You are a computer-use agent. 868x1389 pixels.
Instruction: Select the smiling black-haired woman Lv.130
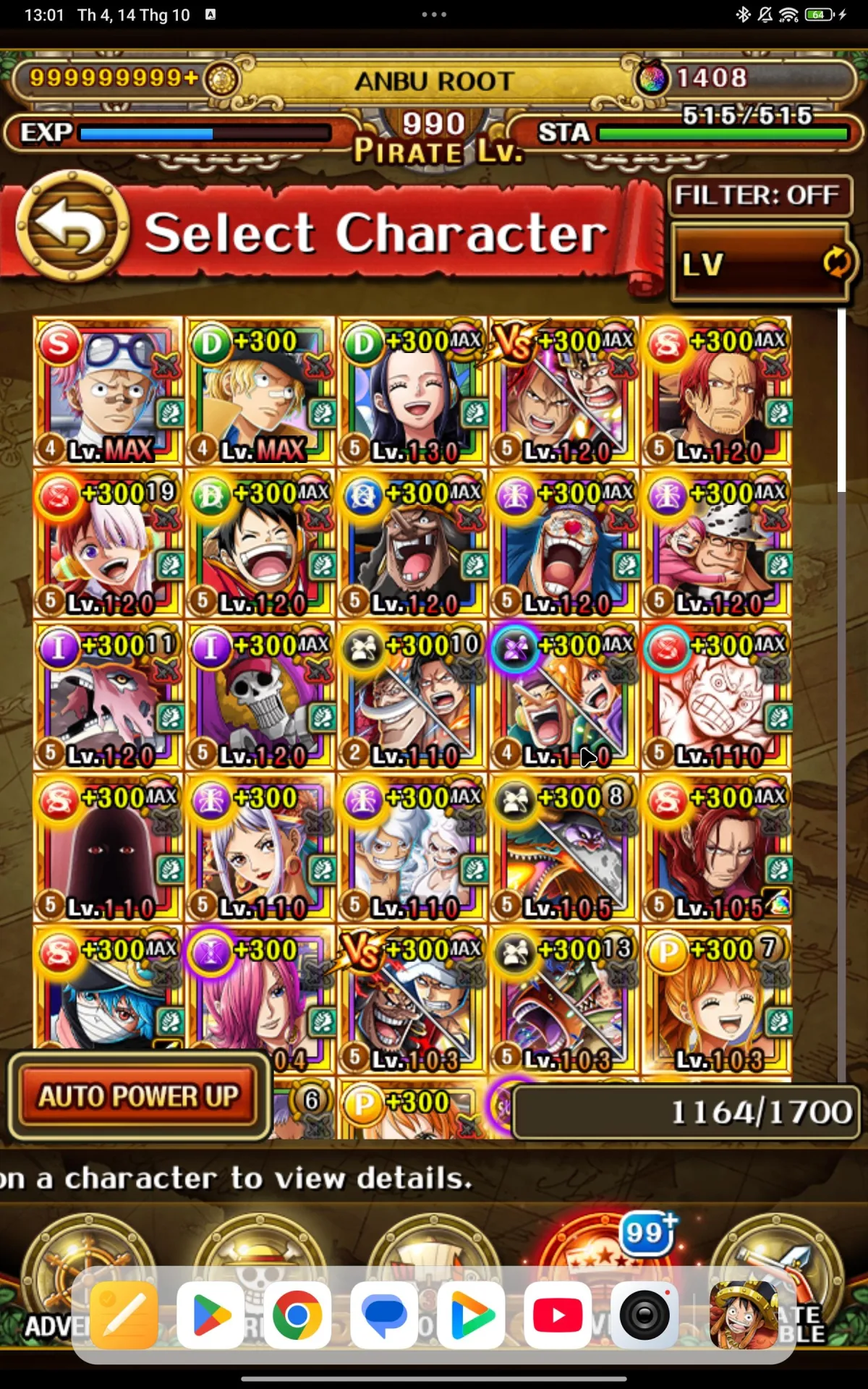point(412,391)
